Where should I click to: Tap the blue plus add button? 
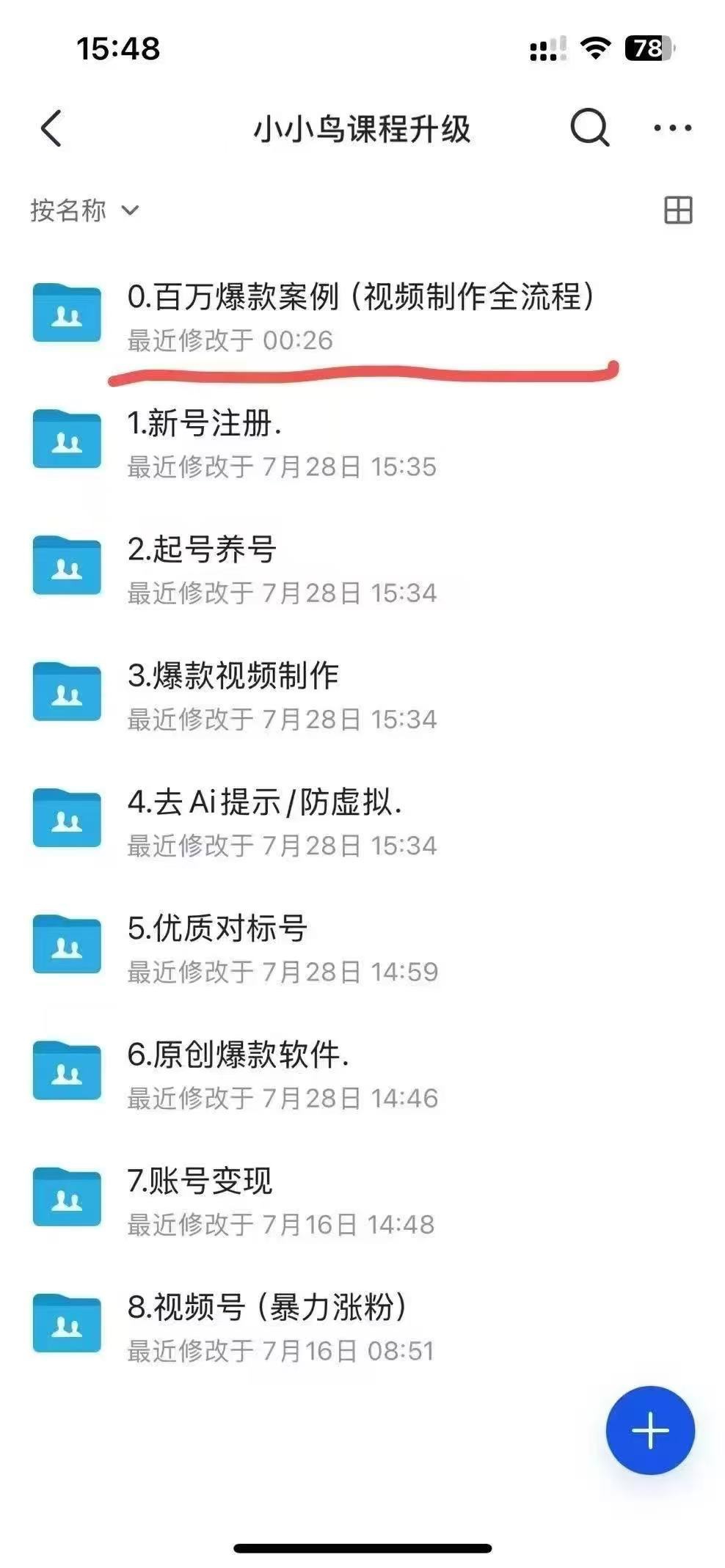tap(649, 1429)
